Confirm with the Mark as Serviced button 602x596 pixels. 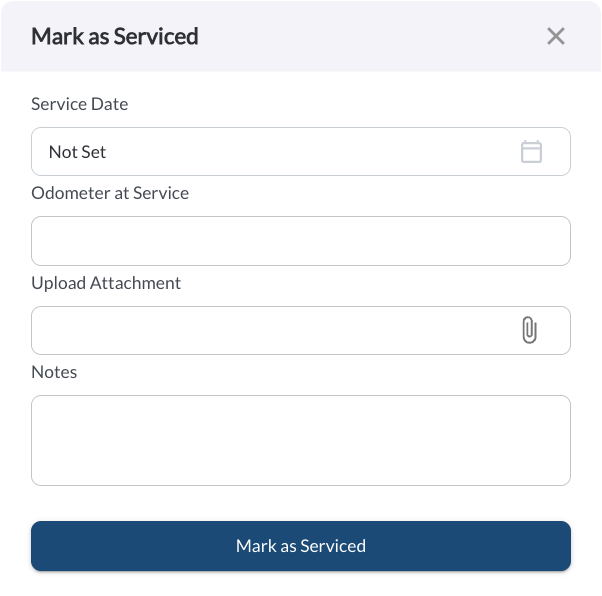pos(300,546)
